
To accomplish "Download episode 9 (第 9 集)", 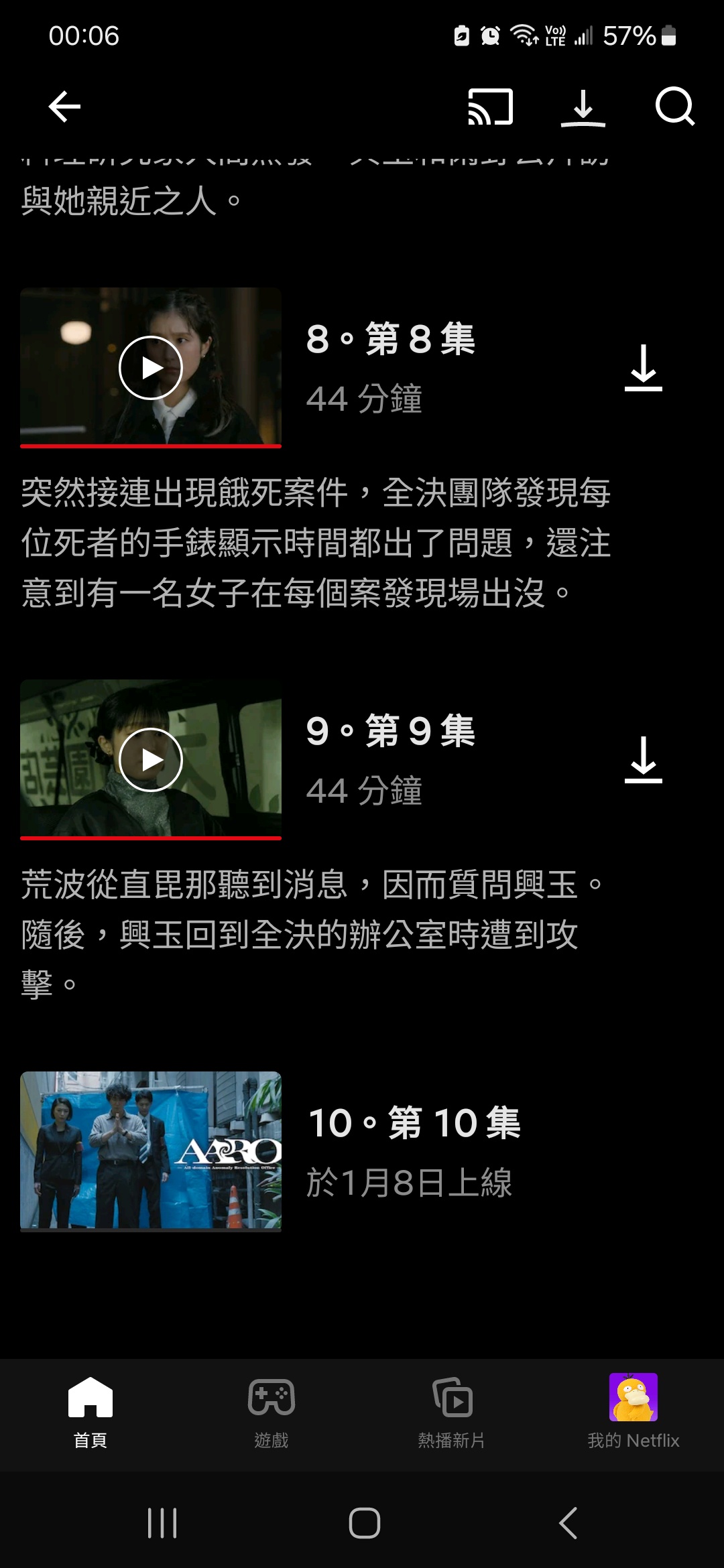I will point(643,760).
